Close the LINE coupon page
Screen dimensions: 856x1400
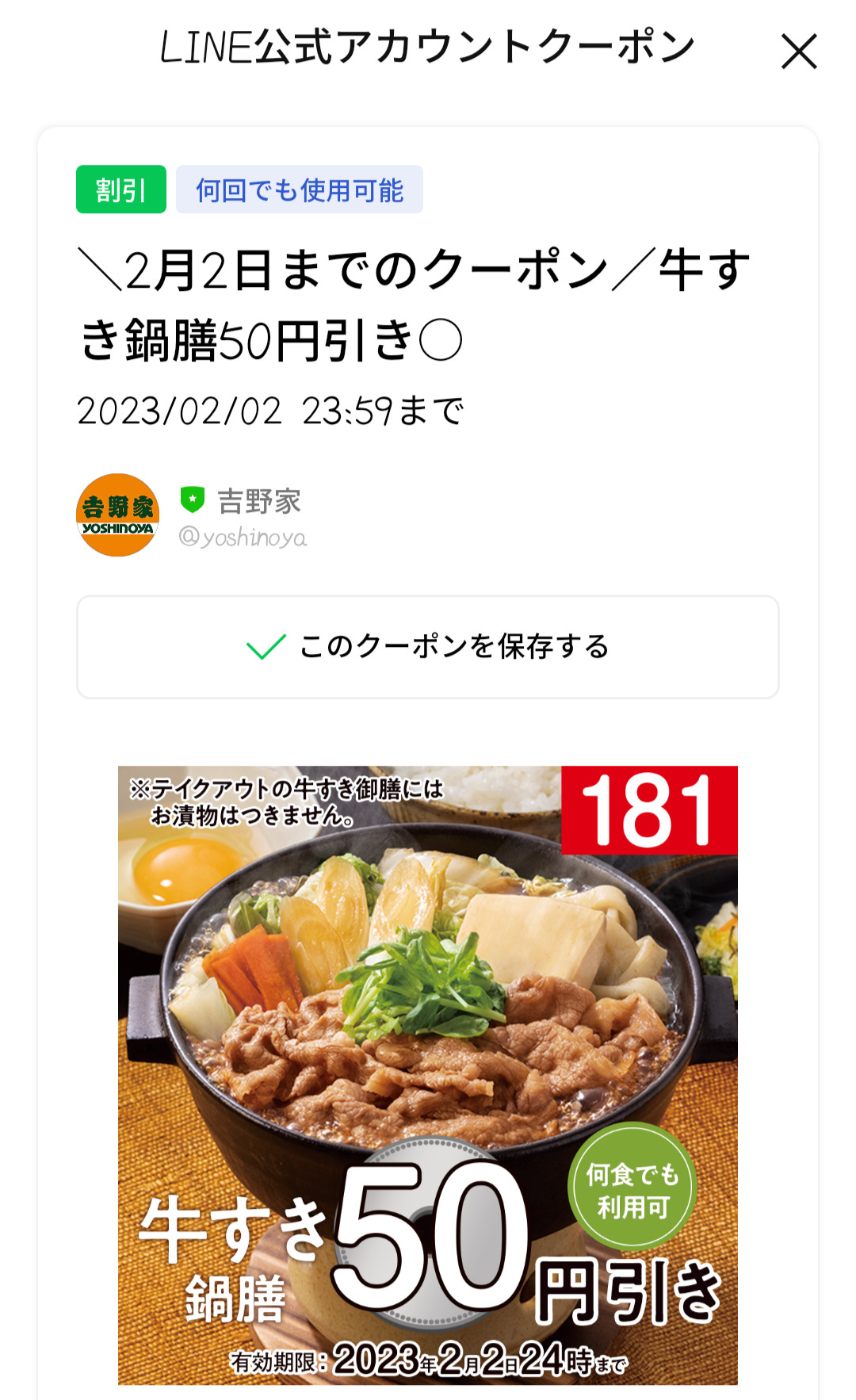point(798,52)
